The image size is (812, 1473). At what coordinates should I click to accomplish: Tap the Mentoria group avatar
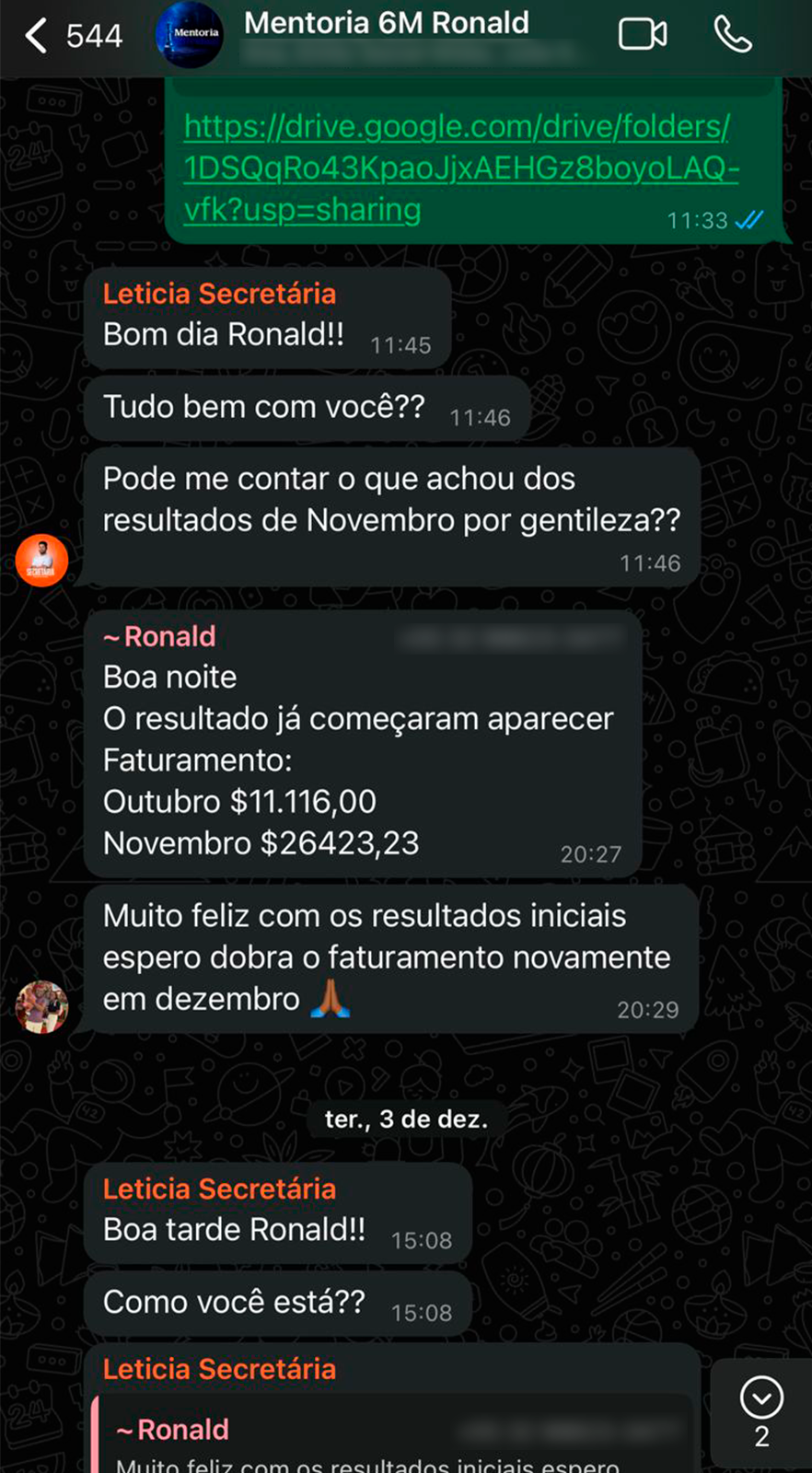[190, 35]
